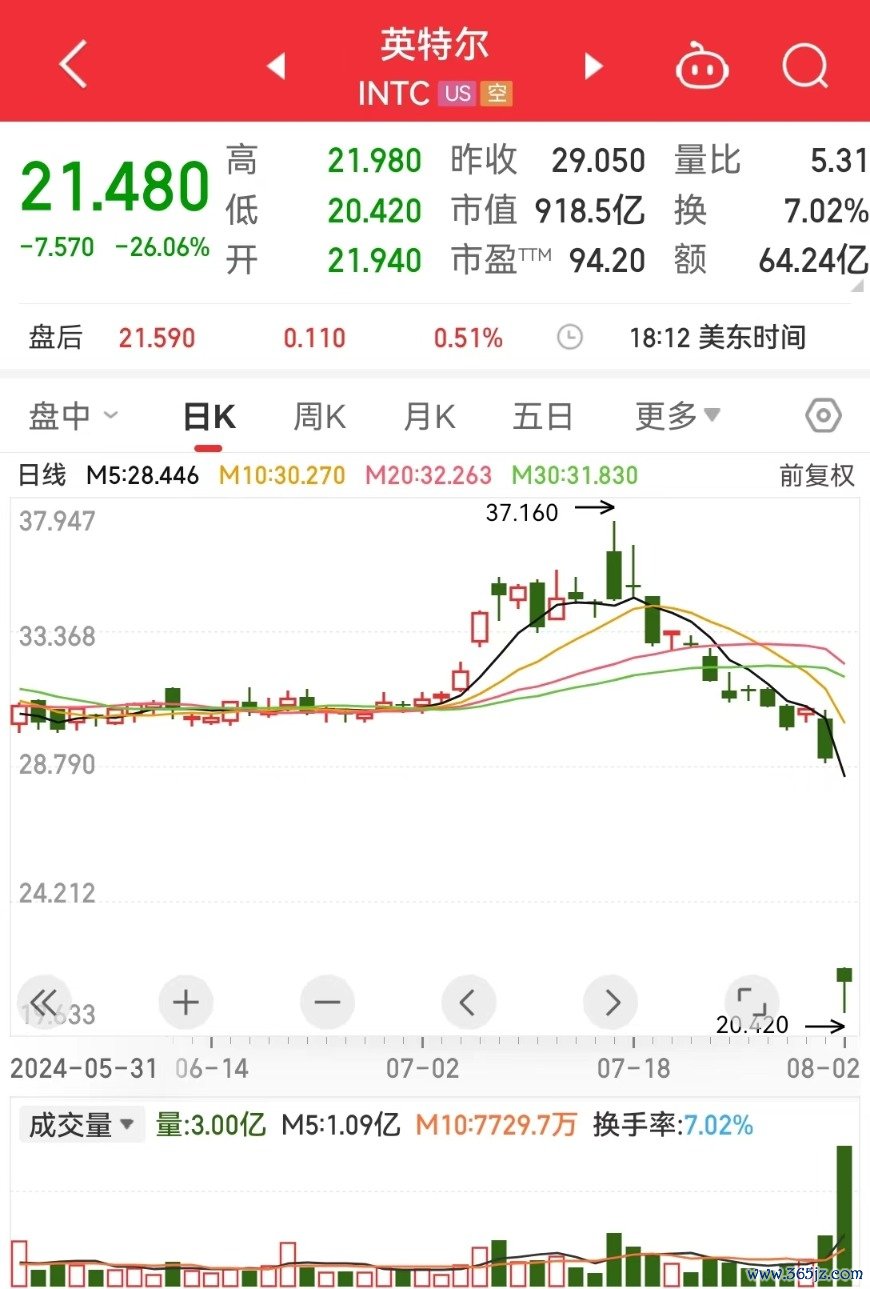Screen dimensions: 870x1289
Task: Switch to the next stock
Action: [594, 66]
